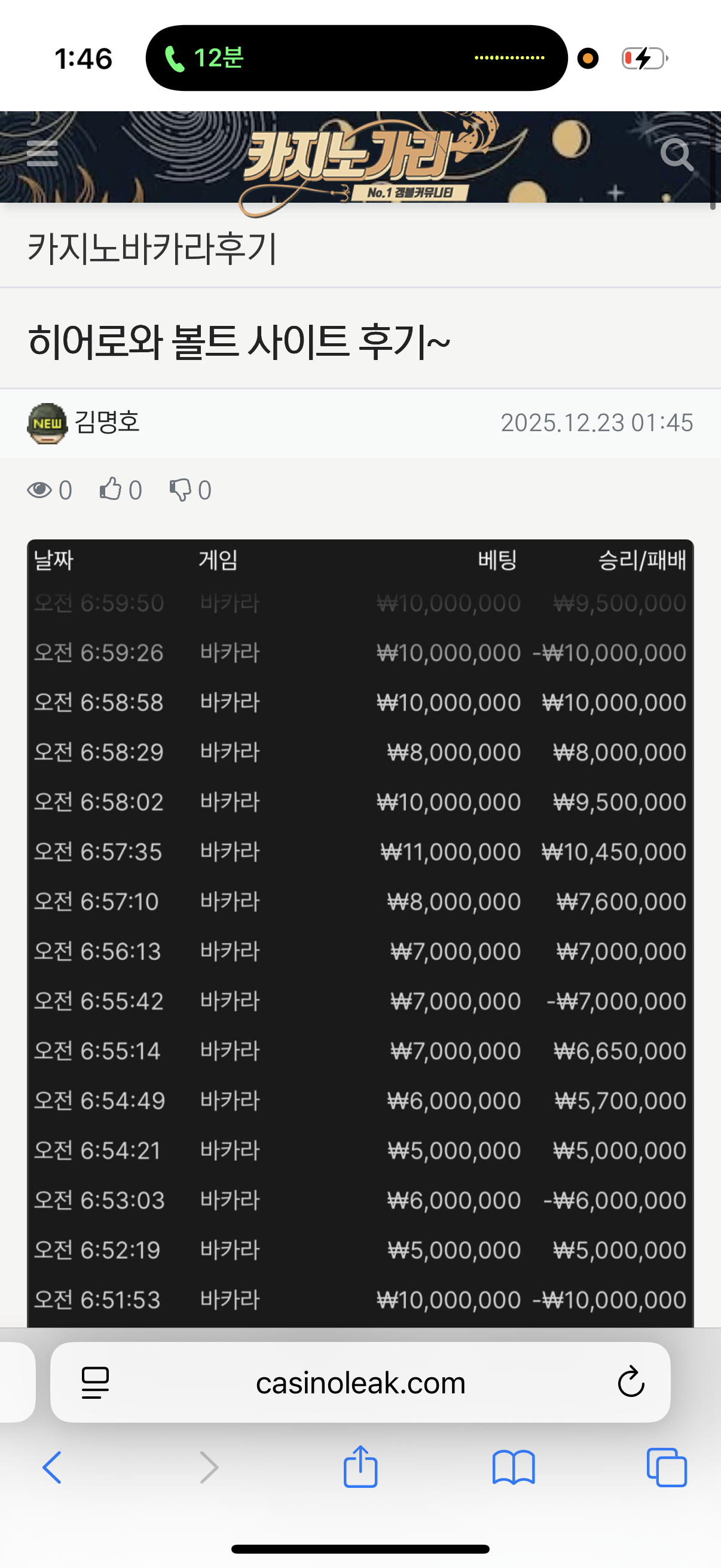Go back to the previous page
721x1568 pixels.
[53, 1467]
